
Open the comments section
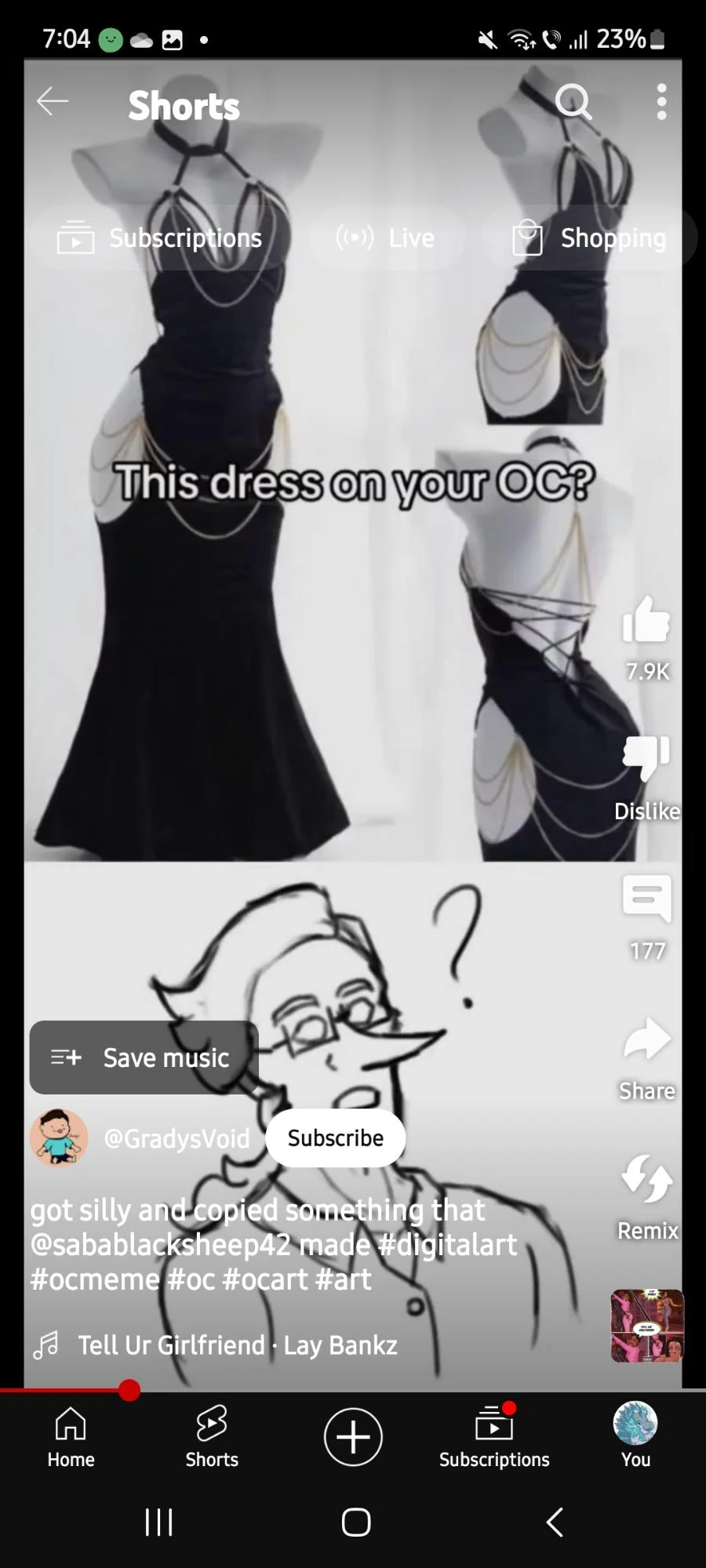pyautogui.click(x=646, y=899)
